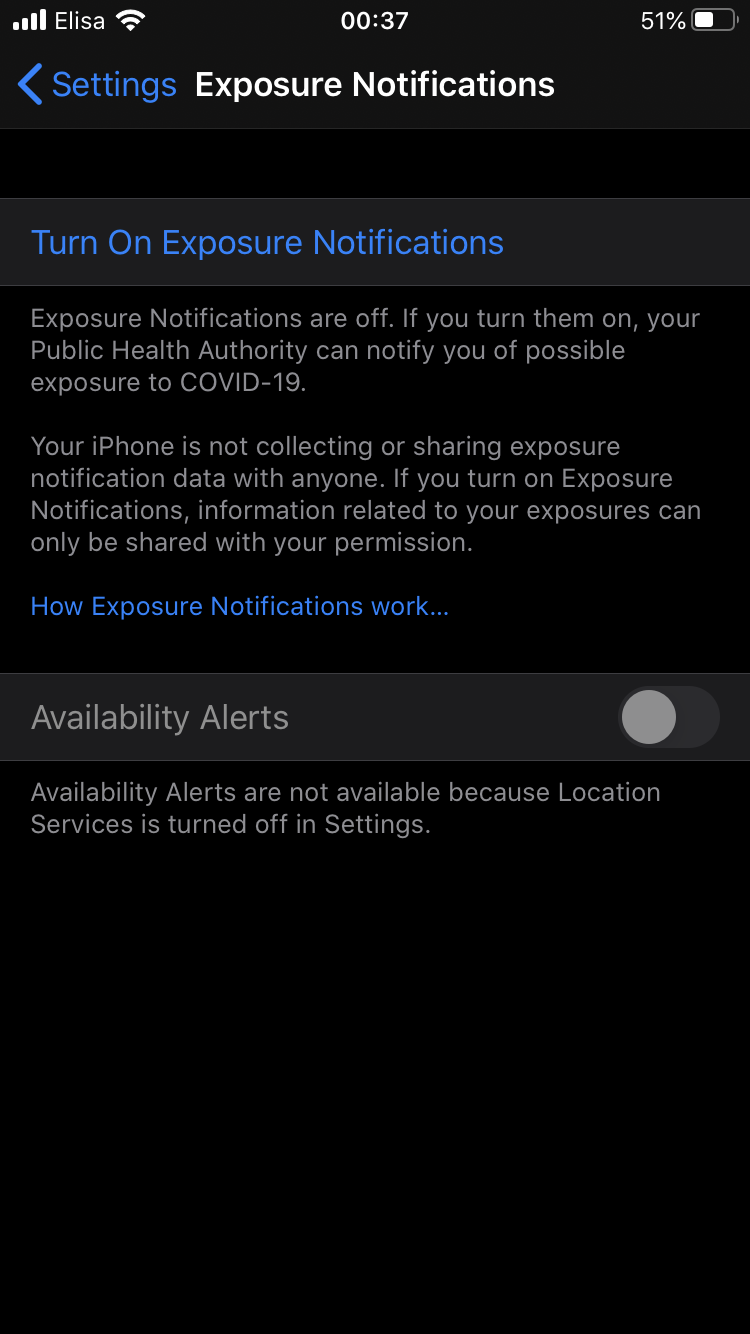This screenshot has width=750, height=1334.
Task: Turn On Exposure Notifications
Action: 267,243
